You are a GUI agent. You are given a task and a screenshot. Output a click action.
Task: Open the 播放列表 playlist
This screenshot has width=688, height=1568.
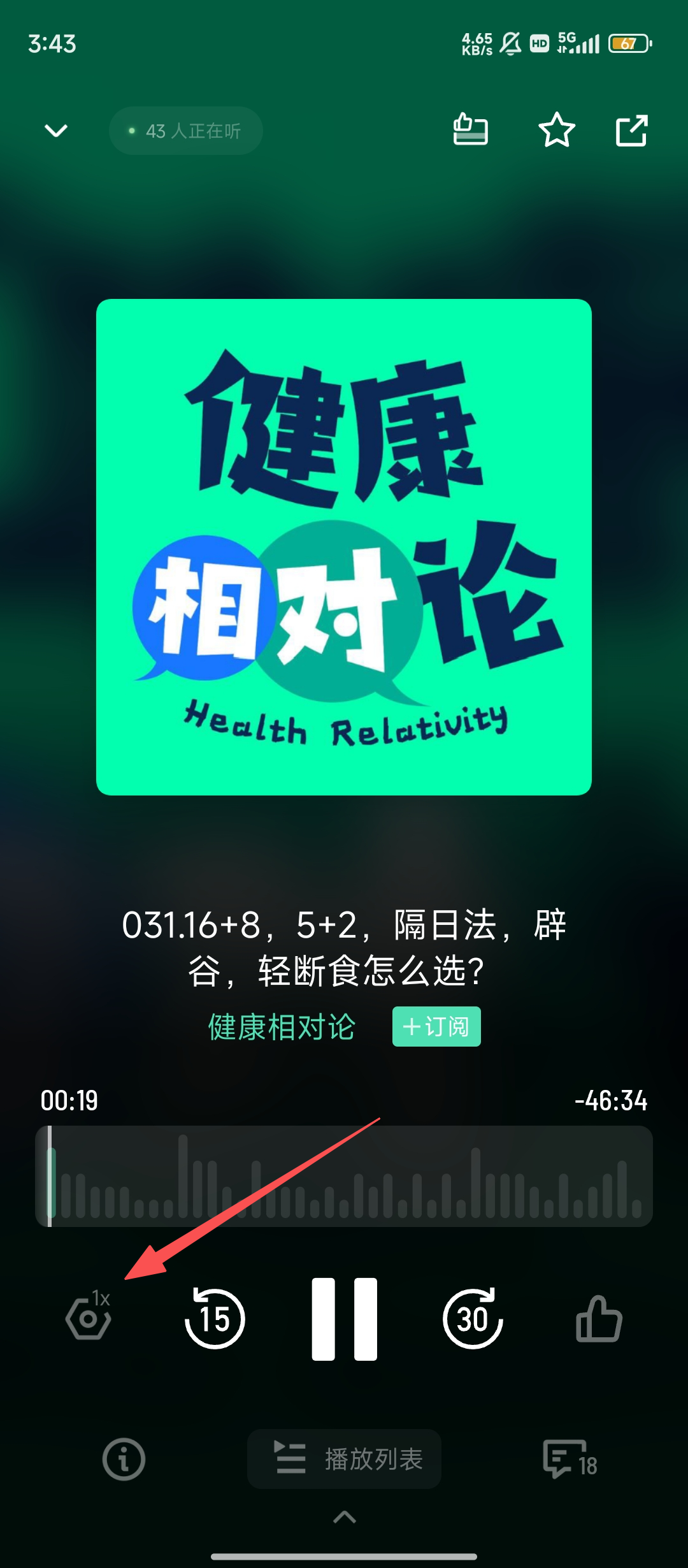coord(344,1459)
